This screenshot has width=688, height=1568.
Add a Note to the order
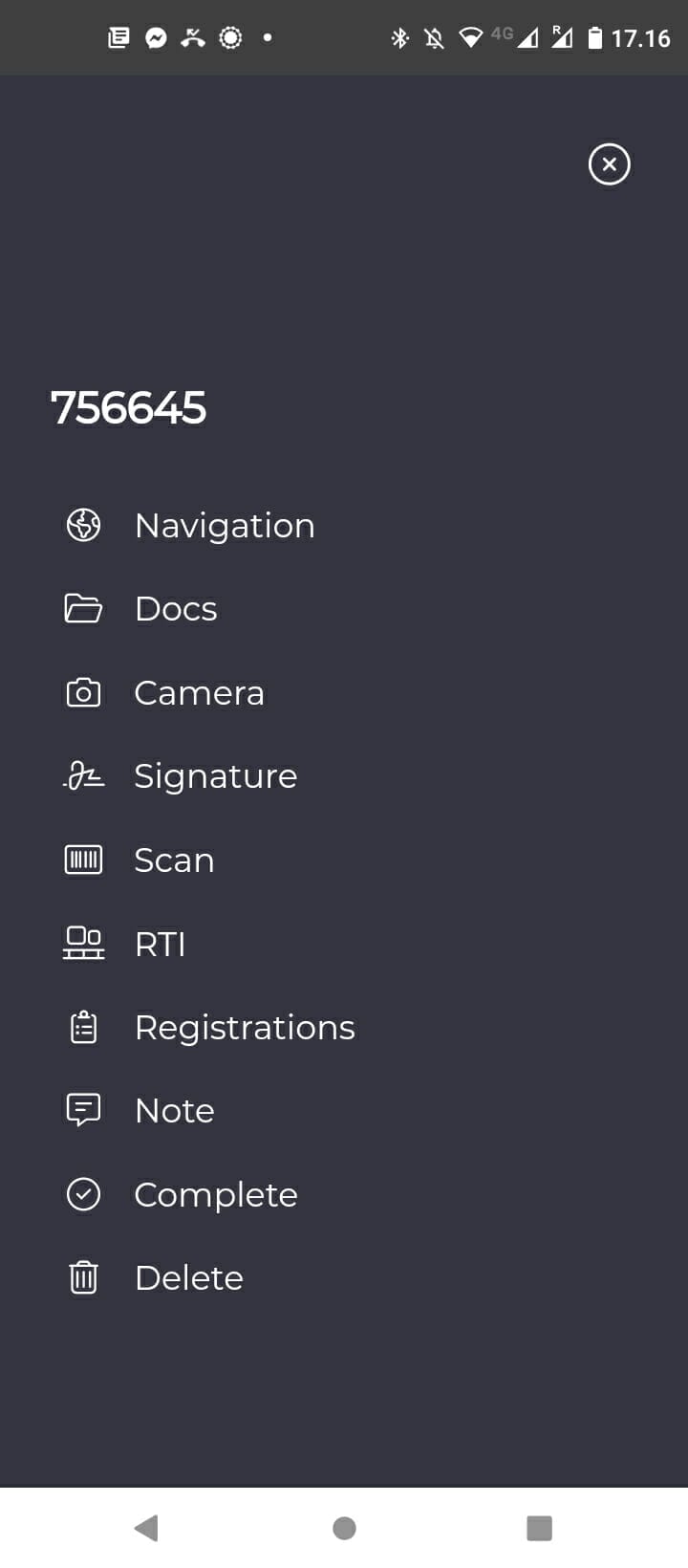[x=174, y=1111]
